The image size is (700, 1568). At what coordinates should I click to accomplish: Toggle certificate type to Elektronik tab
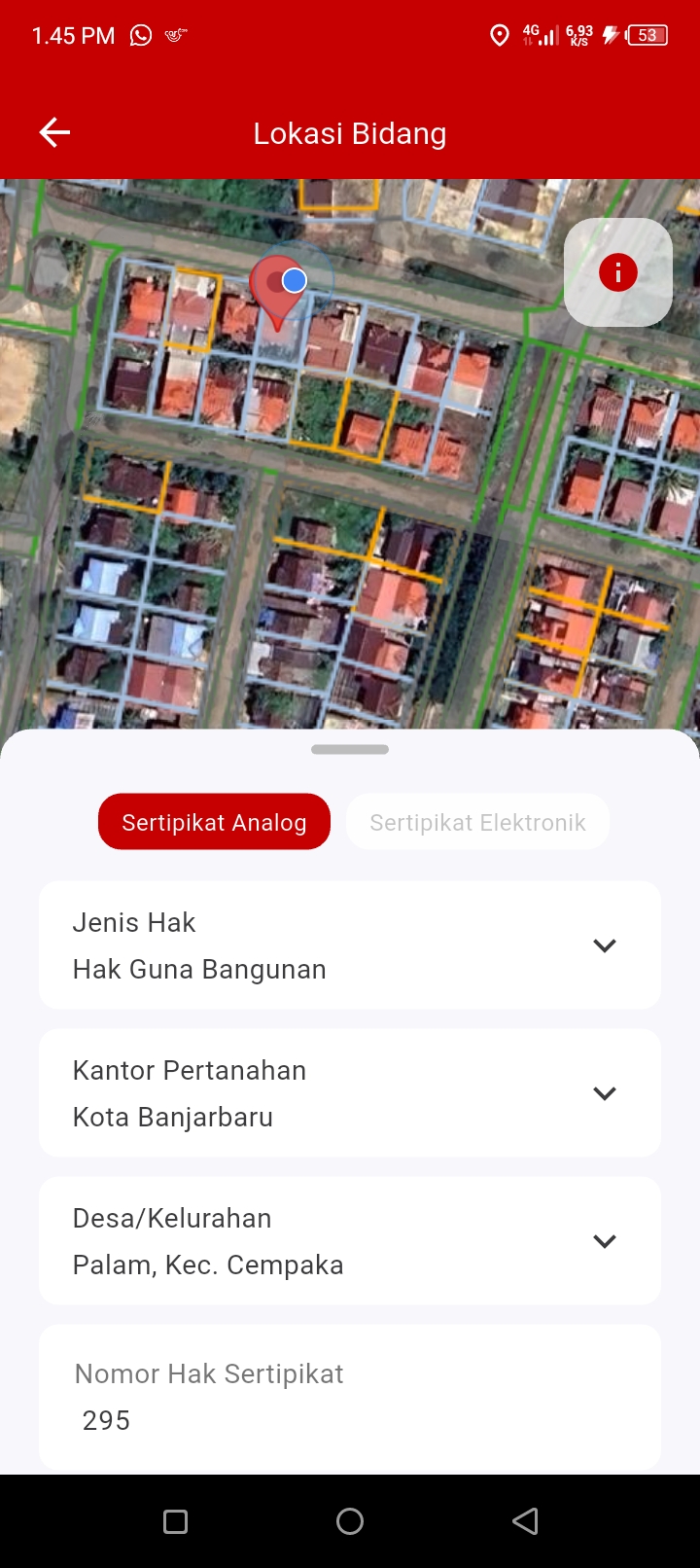pyautogui.click(x=477, y=821)
